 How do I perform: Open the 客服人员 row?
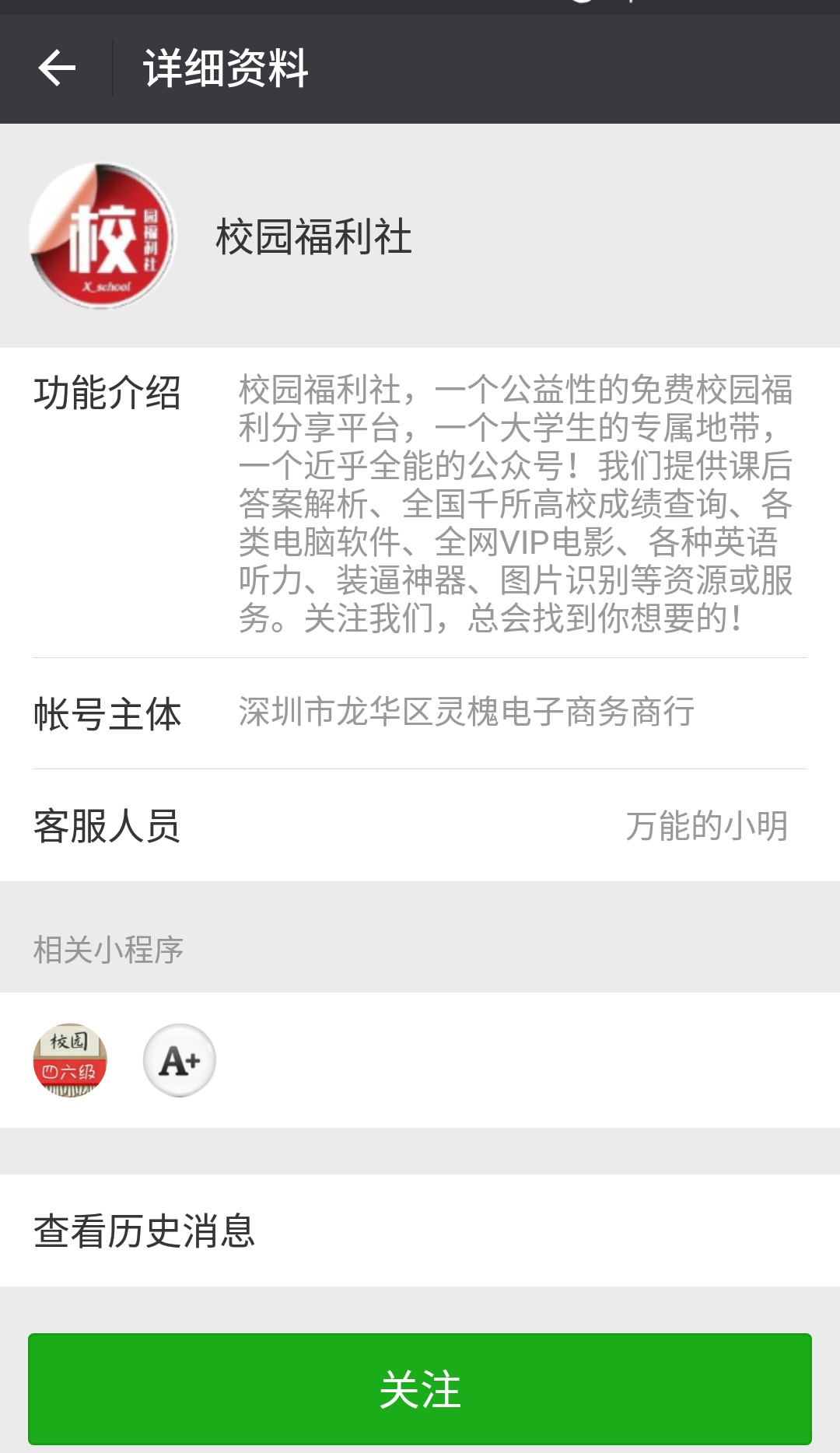click(420, 825)
